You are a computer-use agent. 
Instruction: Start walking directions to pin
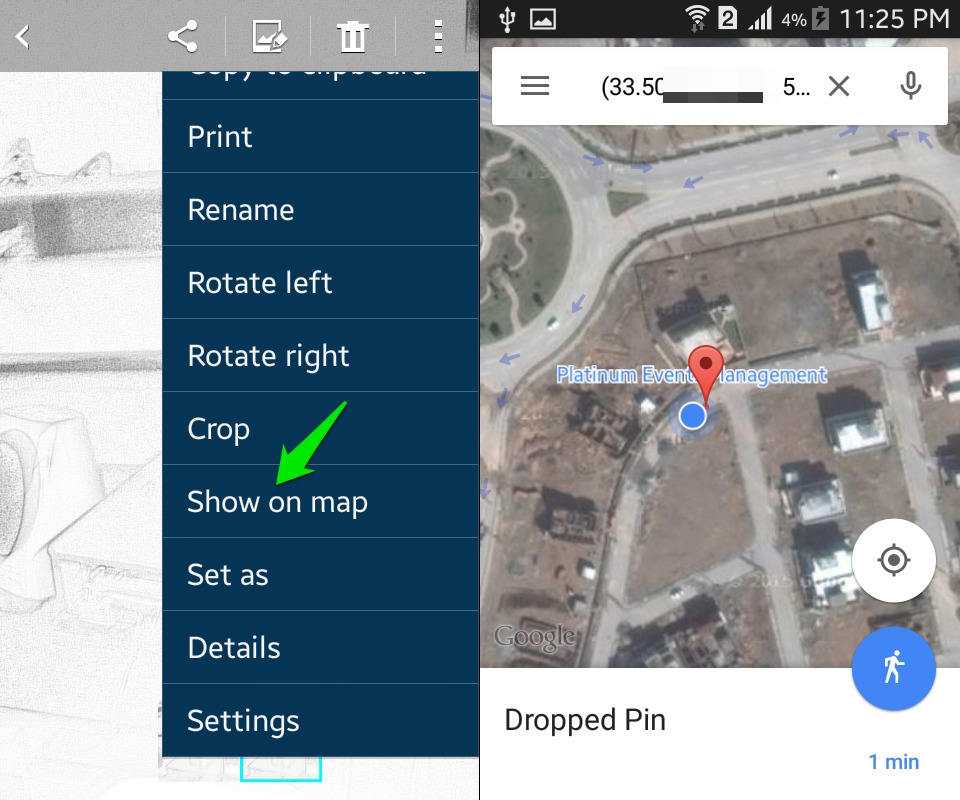[893, 668]
